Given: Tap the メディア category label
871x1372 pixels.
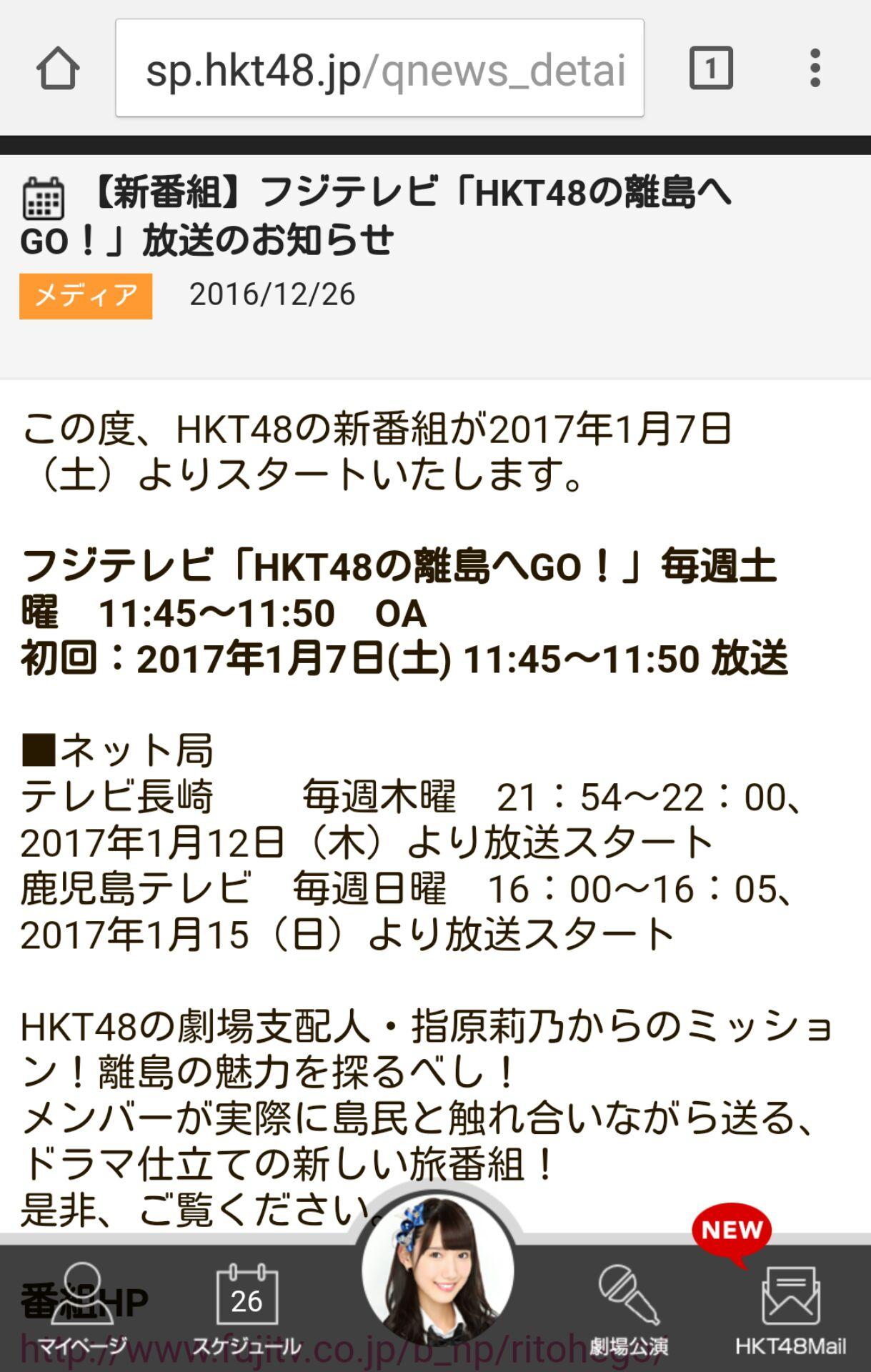Looking at the screenshot, I should [86, 296].
